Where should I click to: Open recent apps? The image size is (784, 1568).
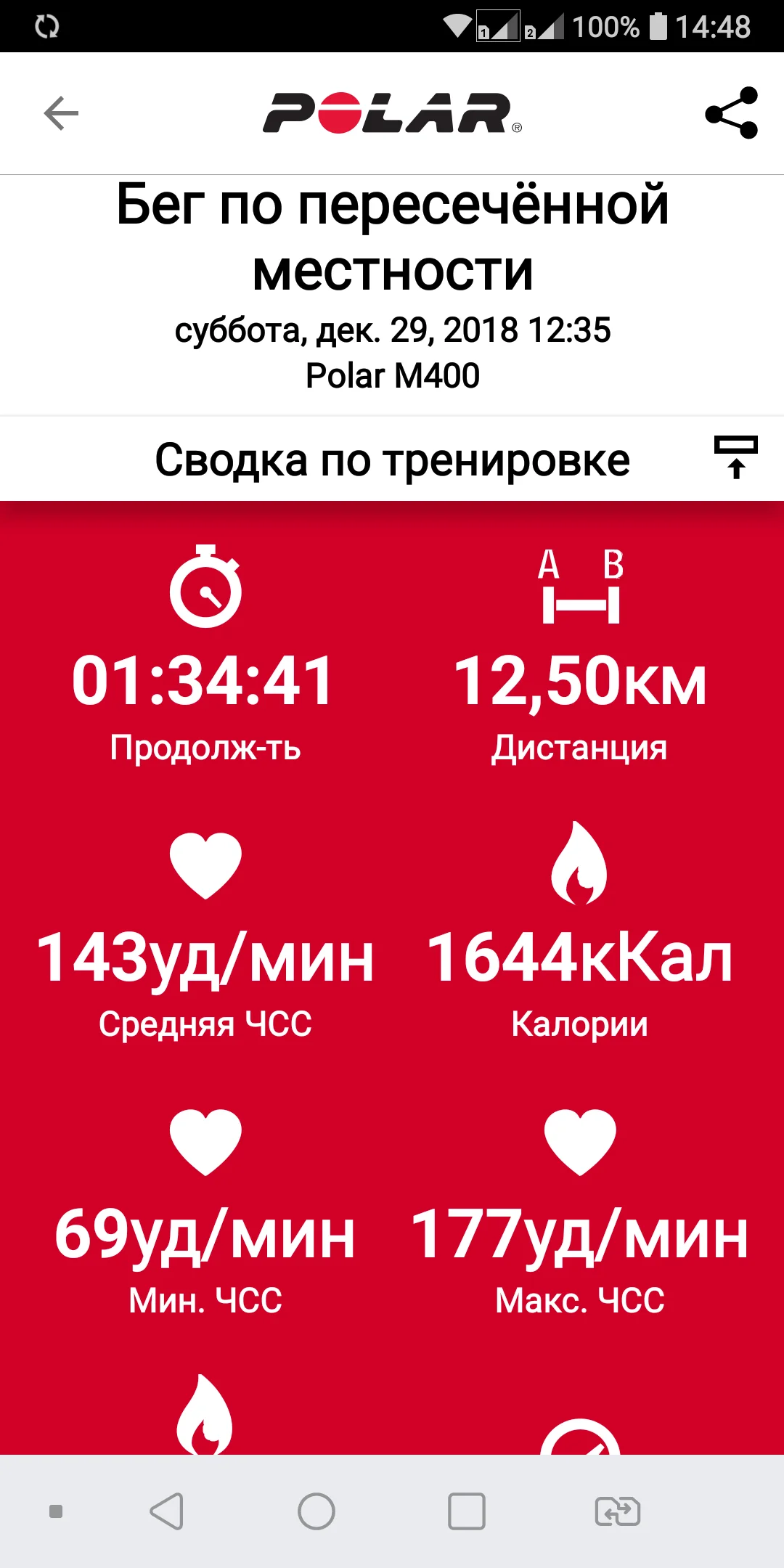coord(466,1512)
